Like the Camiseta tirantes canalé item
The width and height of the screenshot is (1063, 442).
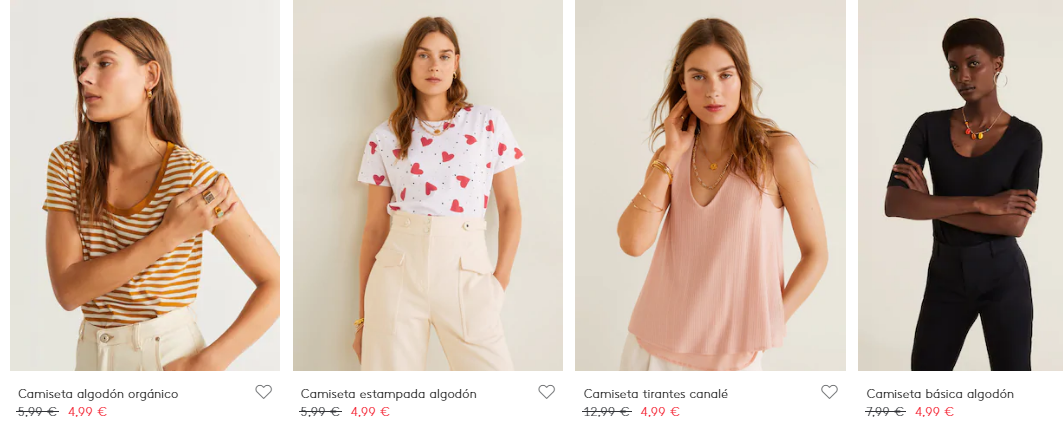point(829,392)
